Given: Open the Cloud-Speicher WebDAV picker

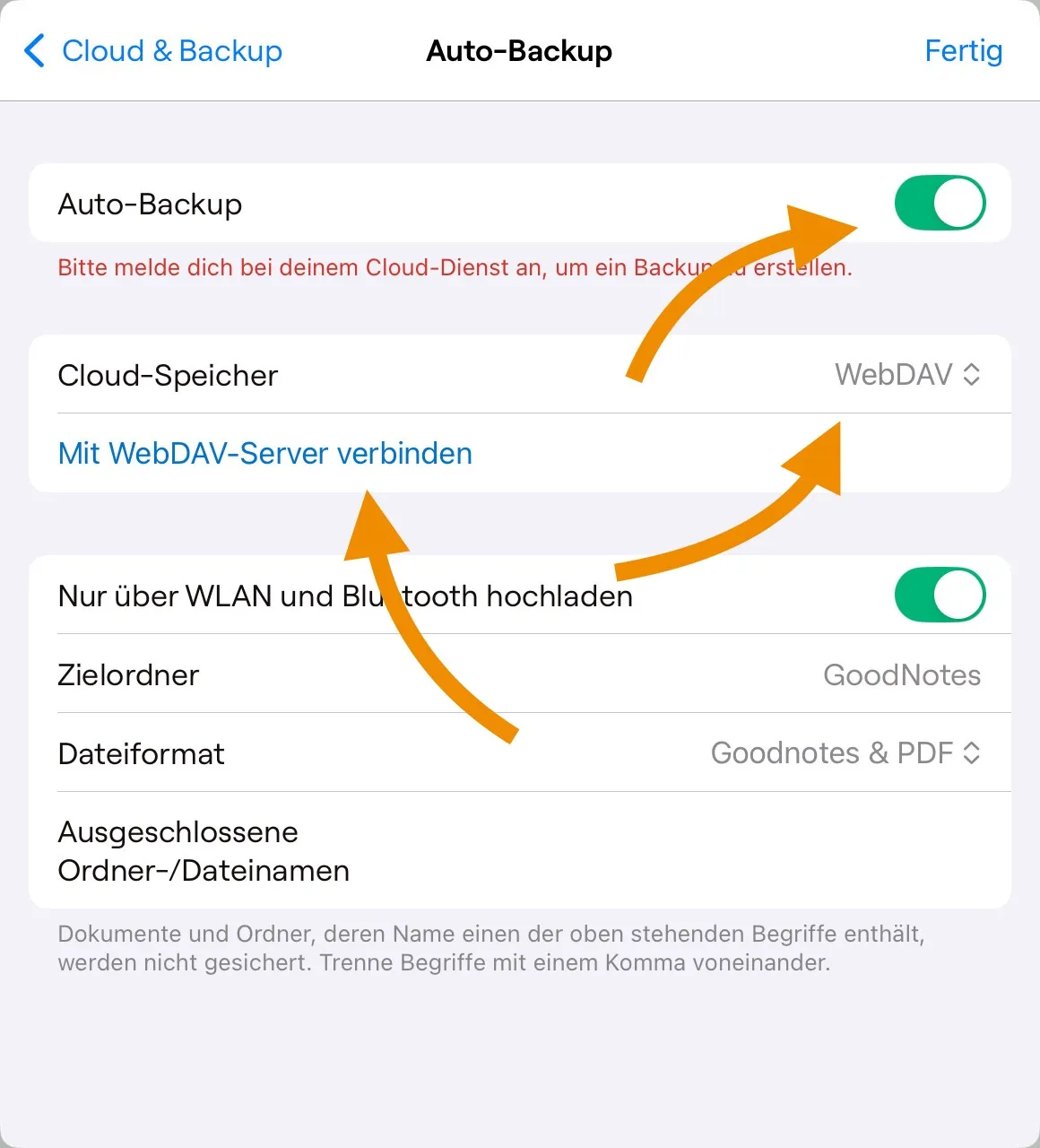Looking at the screenshot, I should tap(906, 375).
